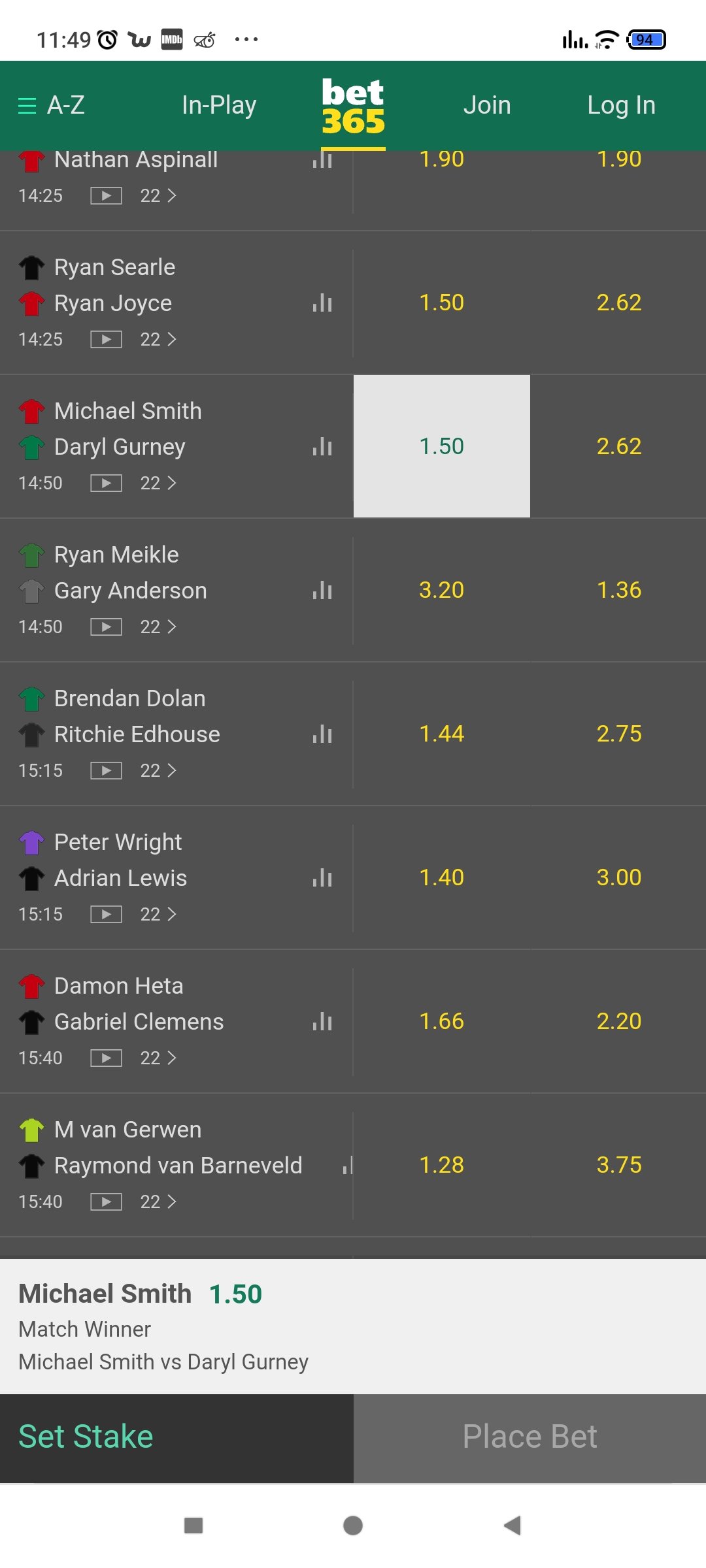706x1568 pixels.
Task: Tap Set Stake in the betslip
Action: [x=85, y=1437]
